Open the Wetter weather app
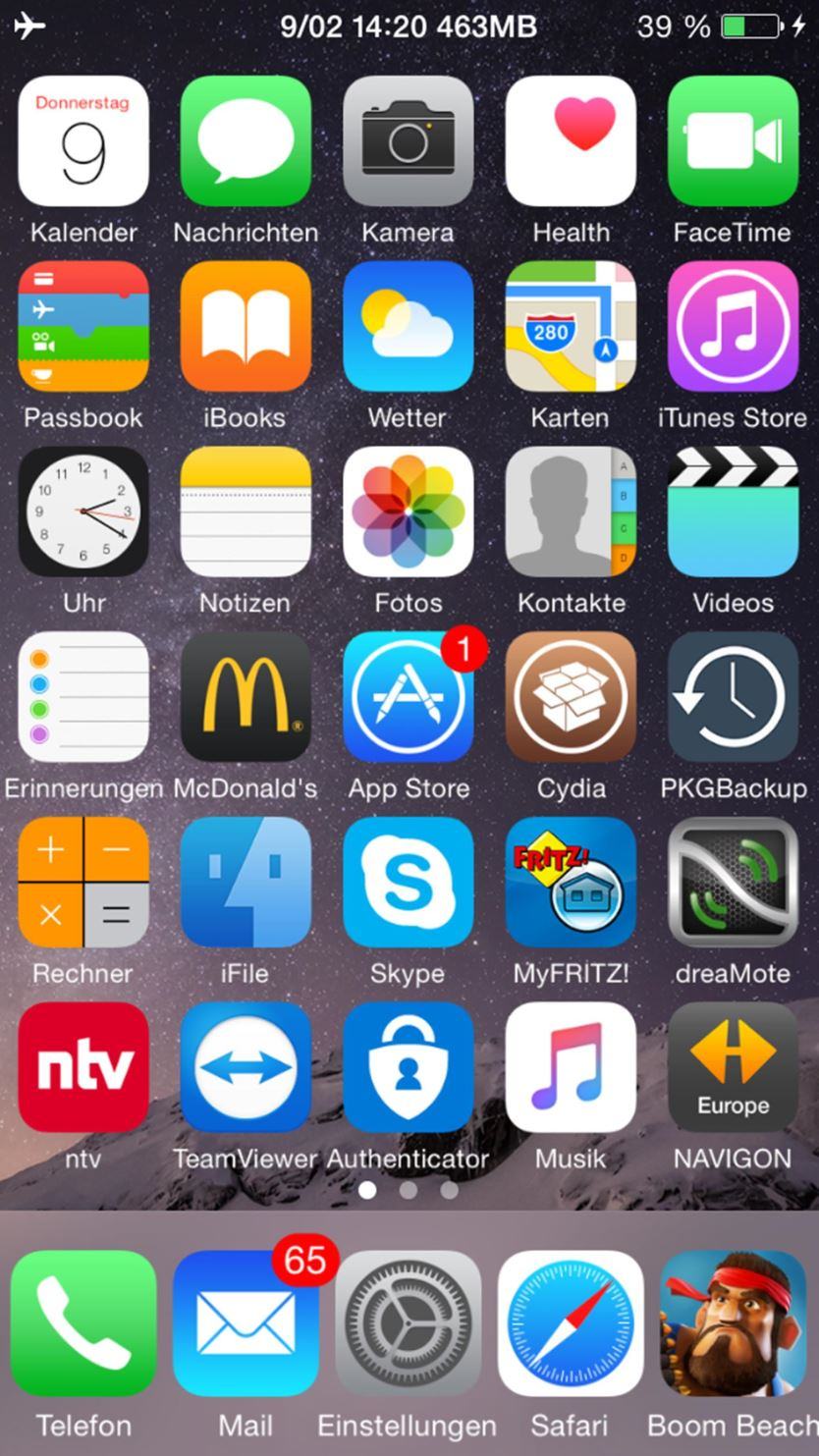The image size is (819, 1456). click(408, 327)
